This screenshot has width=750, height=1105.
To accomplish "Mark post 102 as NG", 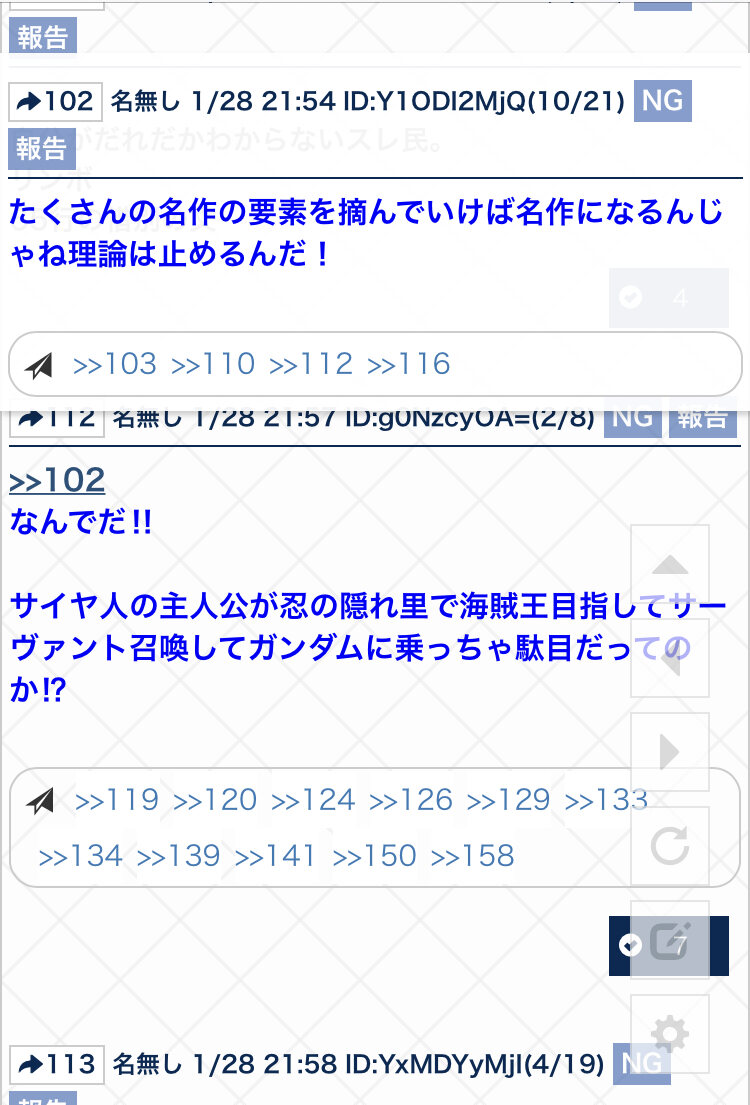I will coord(662,101).
